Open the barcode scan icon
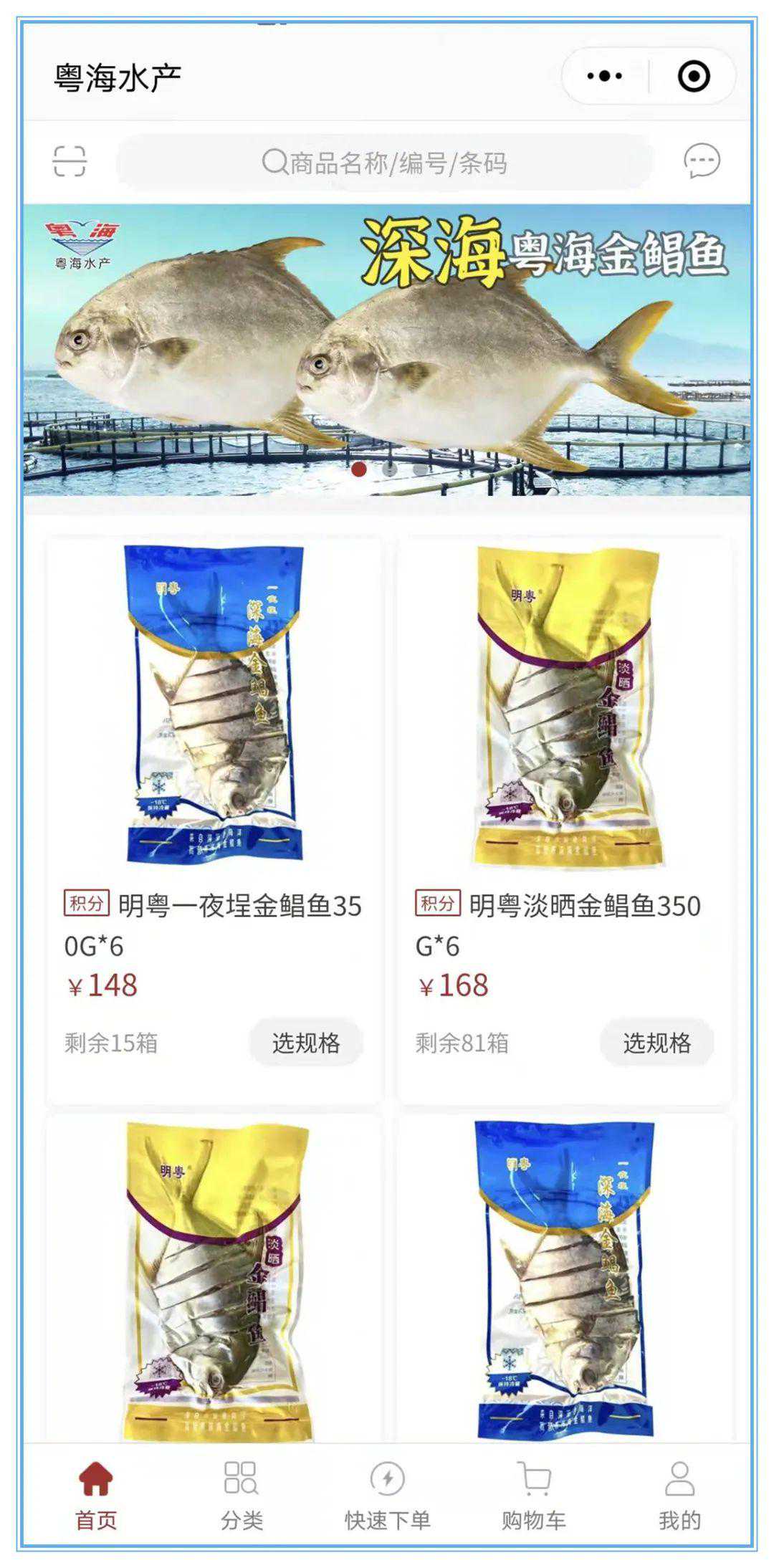Image resolution: width=774 pixels, height=1568 pixels. (70, 161)
